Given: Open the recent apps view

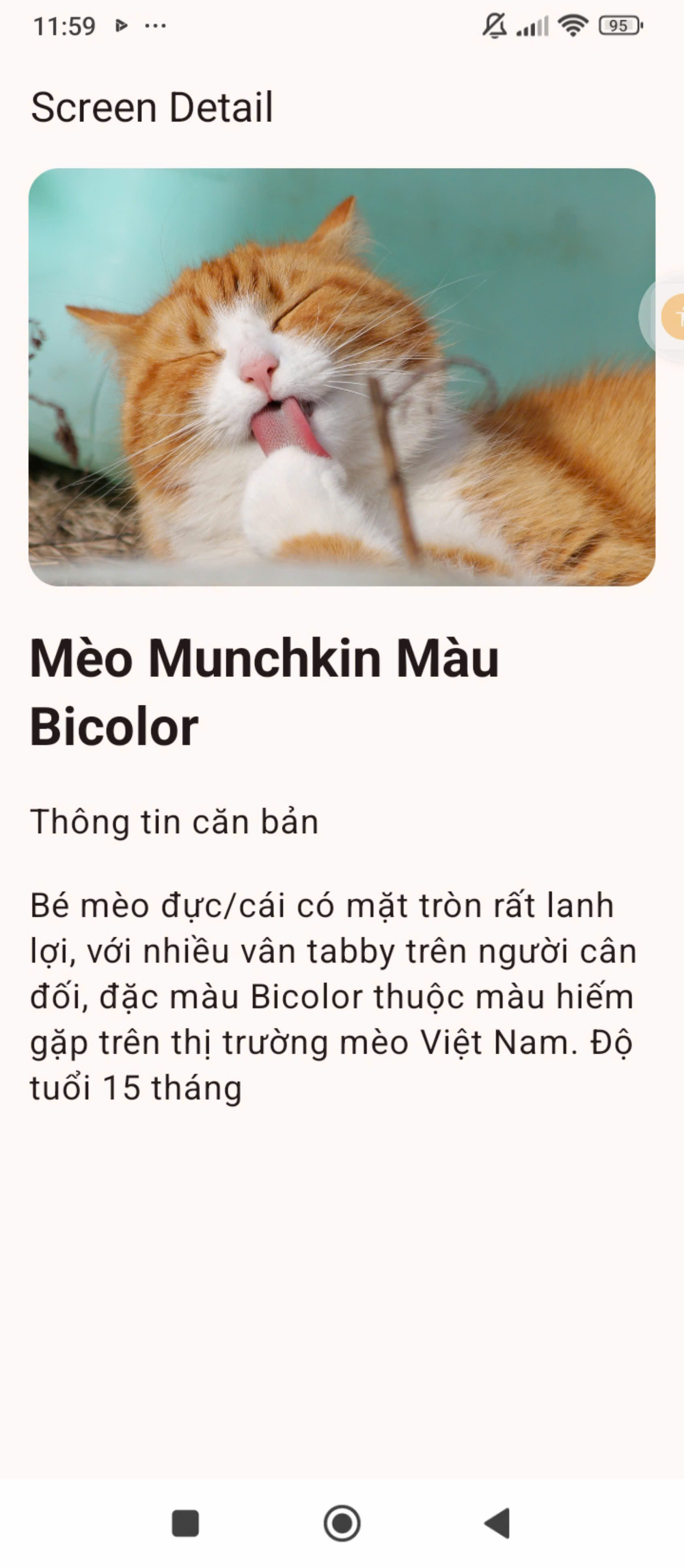Looking at the screenshot, I should tap(186, 1523).
